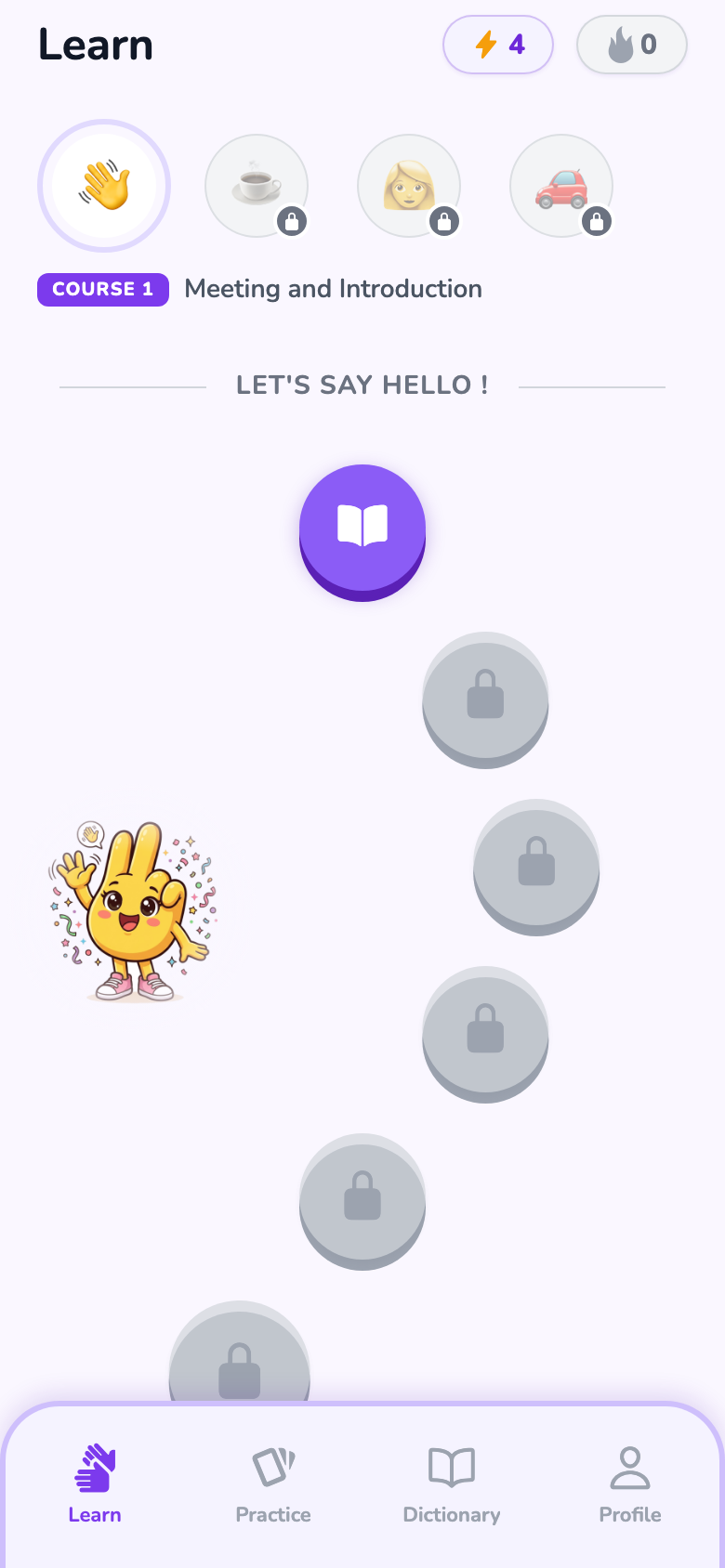This screenshot has height=1568, width=725.
Task: Select the waving hand course icon
Action: (104, 186)
